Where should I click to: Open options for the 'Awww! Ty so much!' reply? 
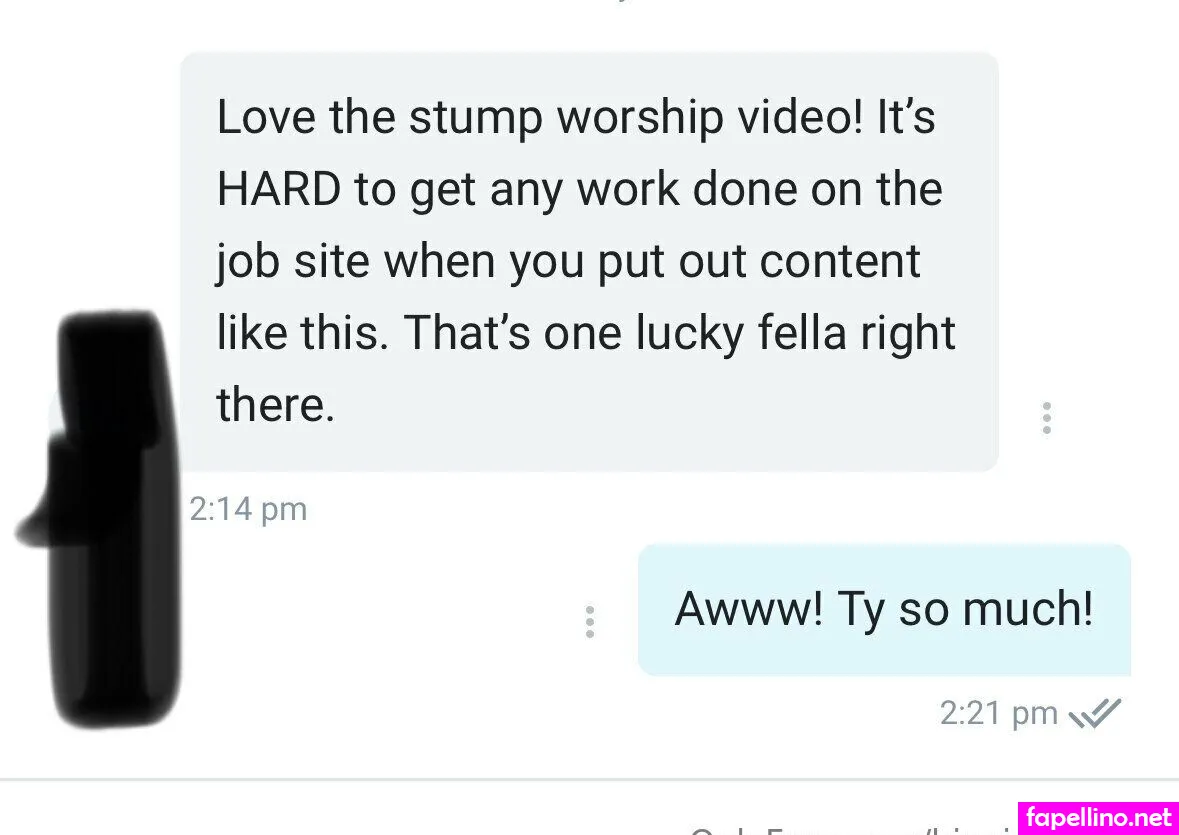point(590,622)
